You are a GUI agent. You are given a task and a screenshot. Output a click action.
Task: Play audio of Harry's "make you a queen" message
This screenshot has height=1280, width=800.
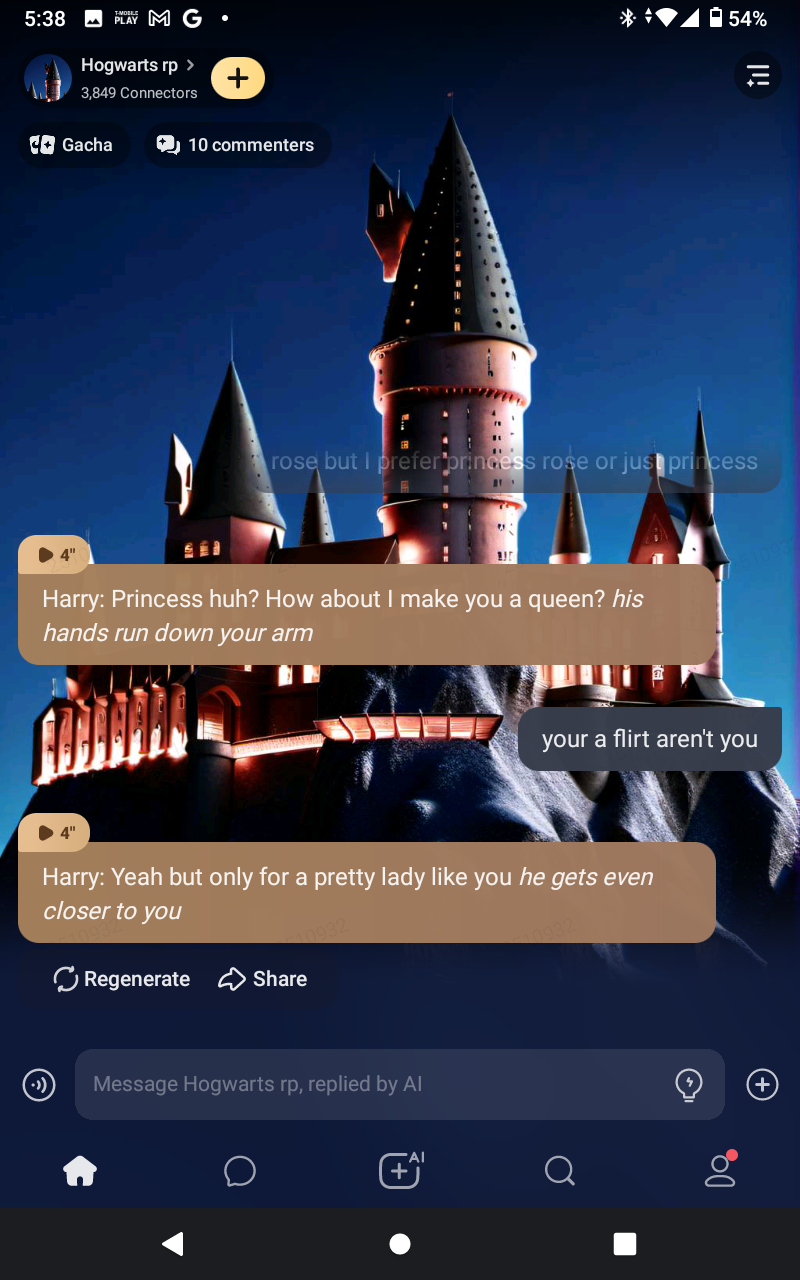[55, 555]
